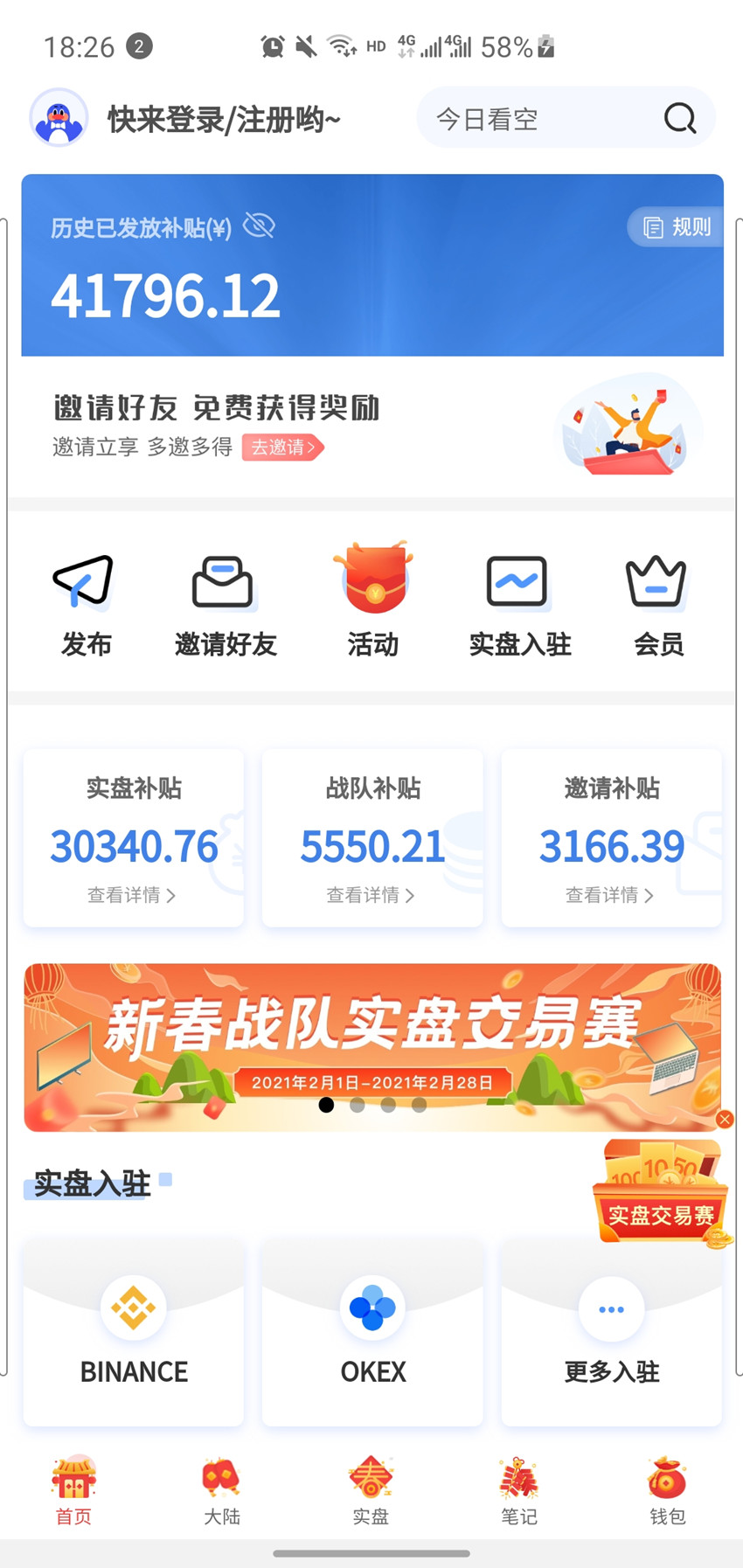Tap 快来登录/注册哟~ to log in
Viewport: 743px width, 1568px height.
(224, 120)
